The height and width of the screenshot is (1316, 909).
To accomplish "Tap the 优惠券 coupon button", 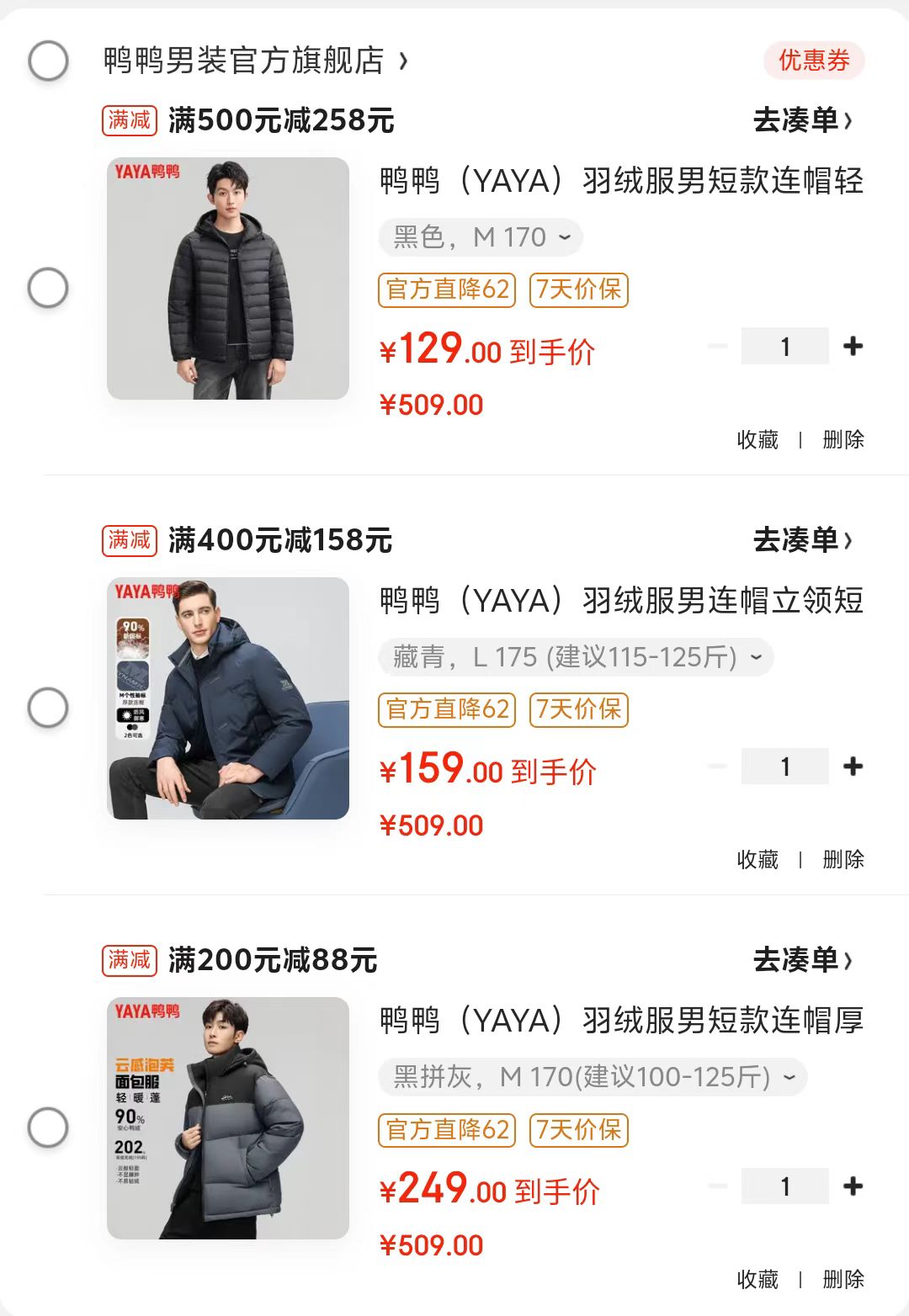I will [x=813, y=61].
